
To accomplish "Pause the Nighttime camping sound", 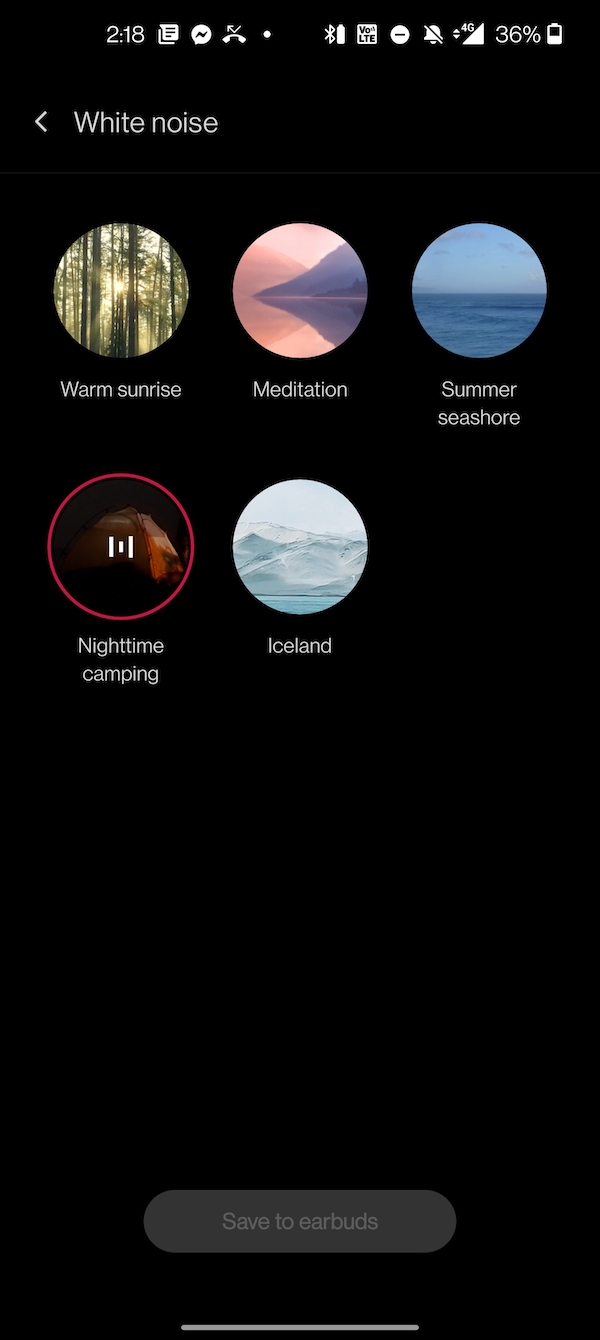I will 121,546.
